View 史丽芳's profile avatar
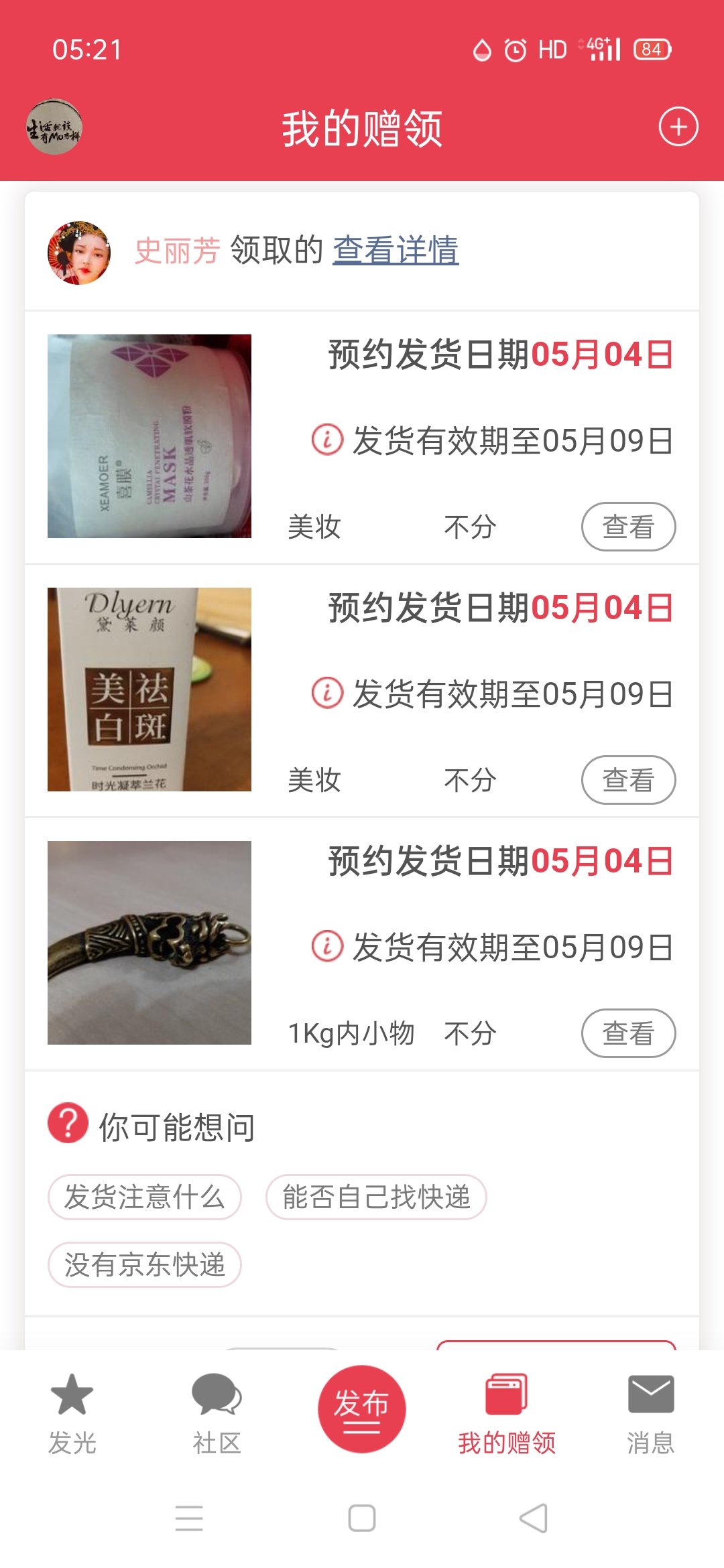The width and height of the screenshot is (724, 1568). pyautogui.click(x=79, y=253)
